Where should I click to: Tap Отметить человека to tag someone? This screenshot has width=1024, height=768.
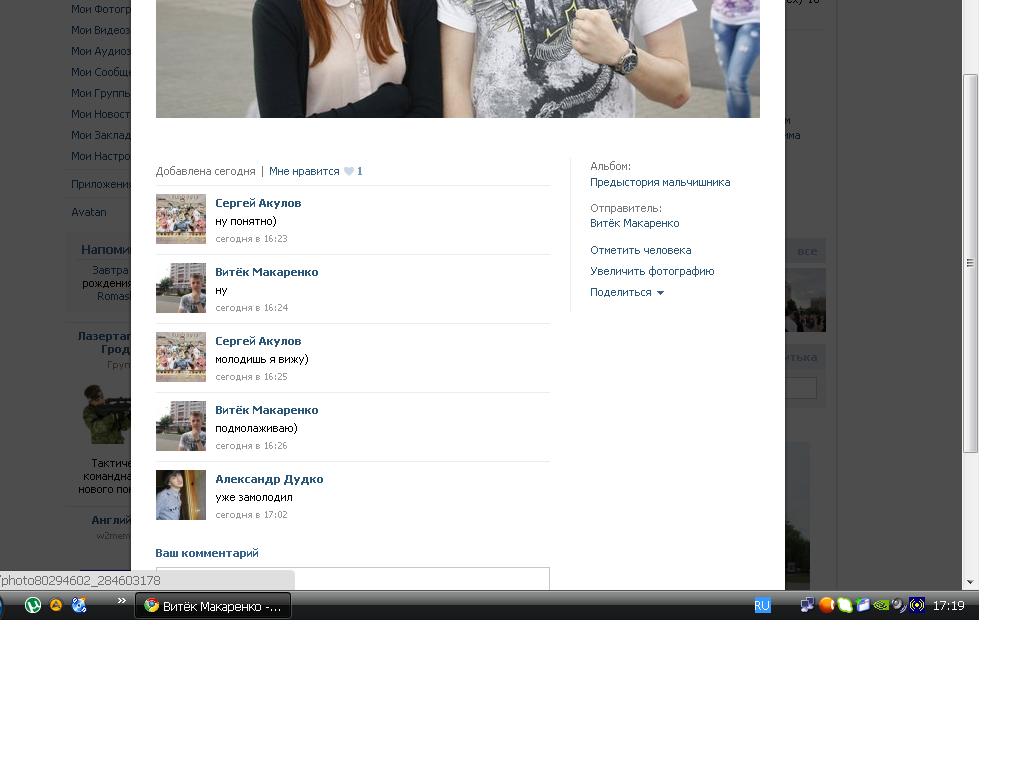click(640, 250)
